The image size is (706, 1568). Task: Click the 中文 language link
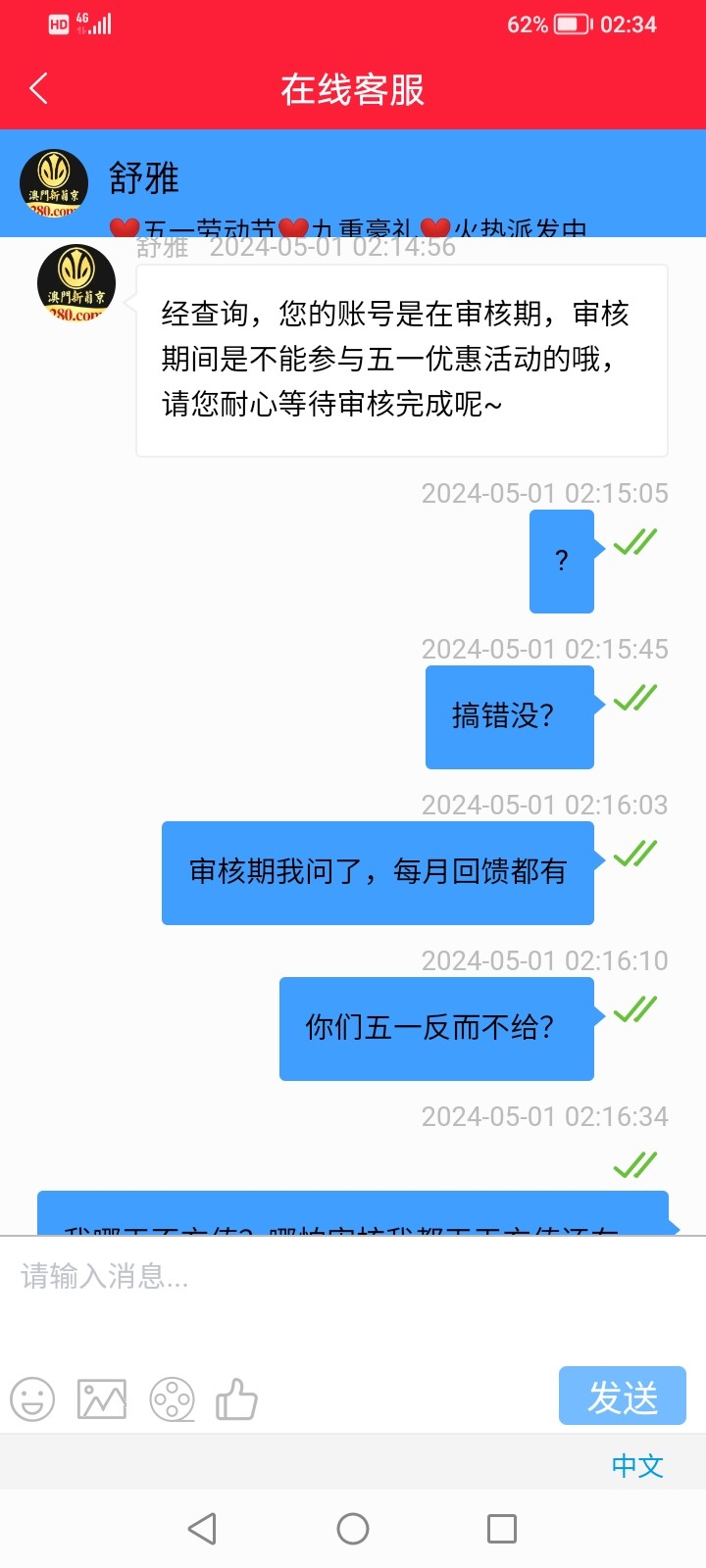pyautogui.click(x=638, y=1466)
